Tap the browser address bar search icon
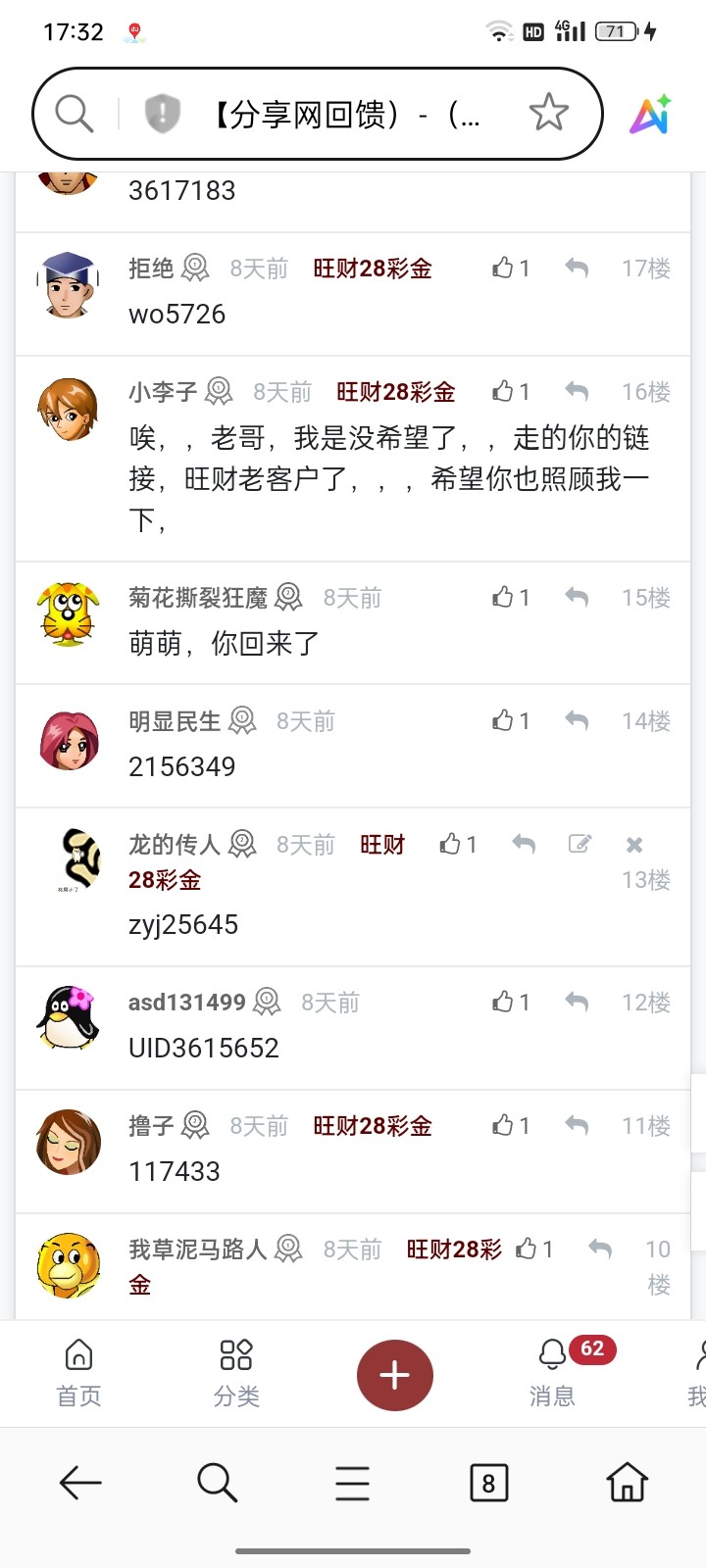706x1568 pixels. click(x=74, y=114)
